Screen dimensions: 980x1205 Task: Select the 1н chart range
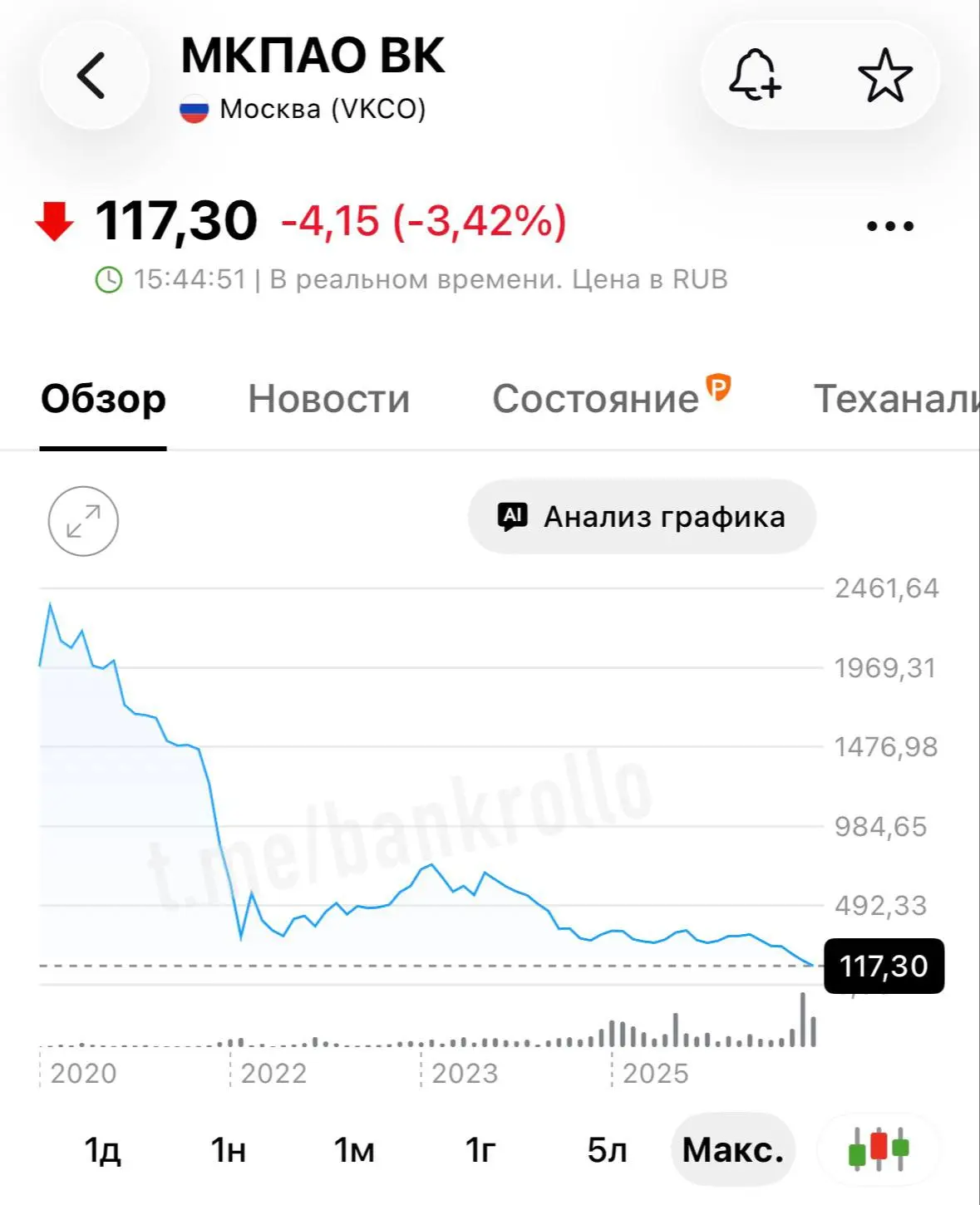pyautogui.click(x=228, y=1150)
